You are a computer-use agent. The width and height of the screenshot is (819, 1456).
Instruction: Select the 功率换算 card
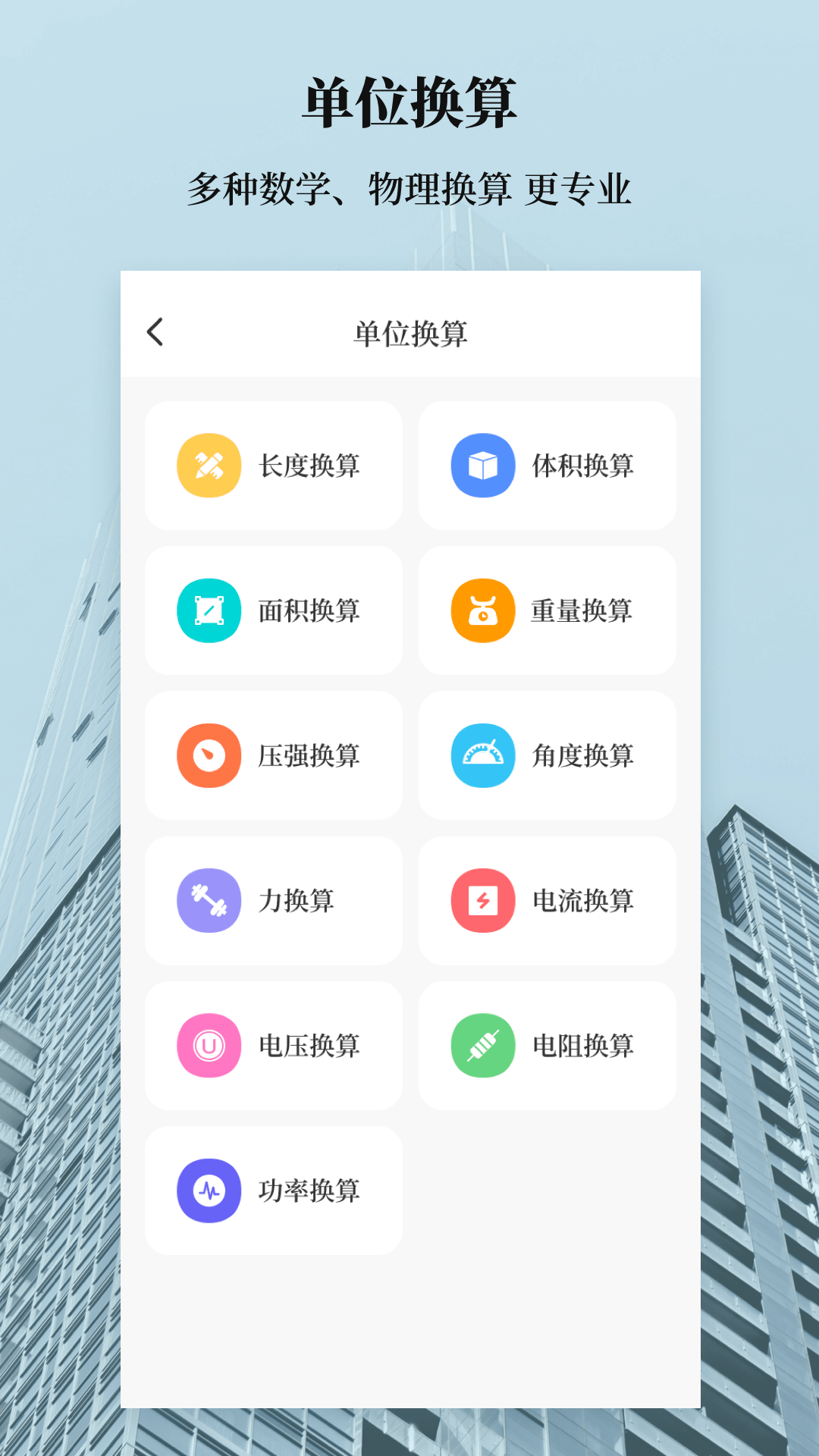[275, 1190]
